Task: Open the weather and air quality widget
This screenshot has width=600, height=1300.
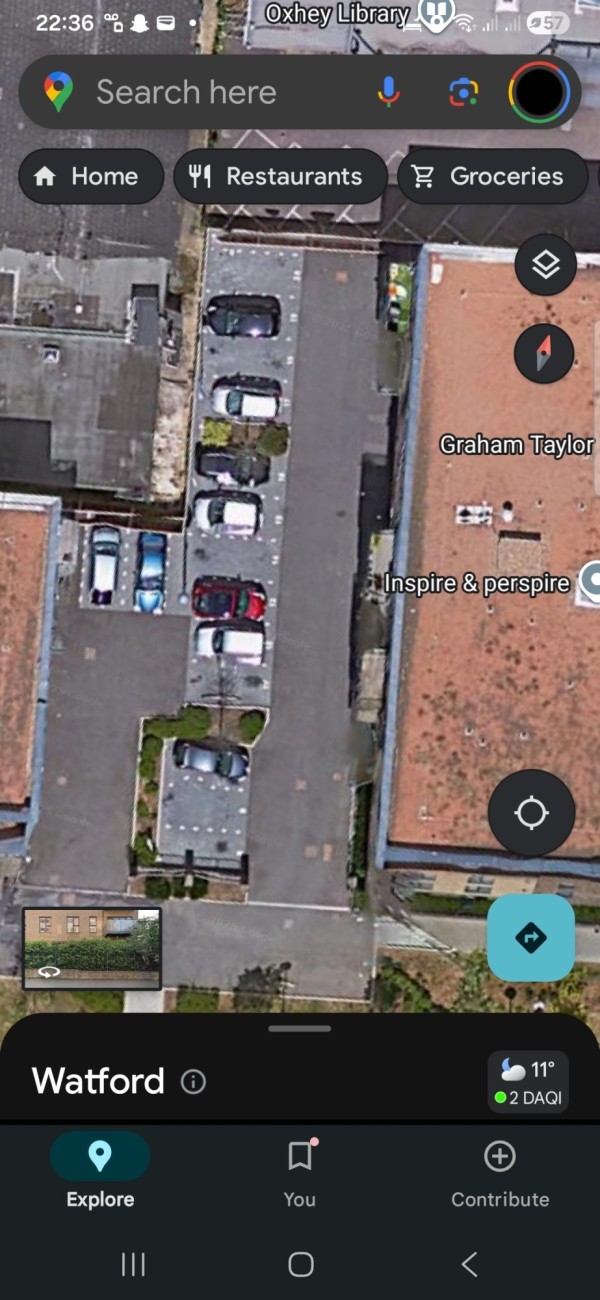Action: pos(528,1082)
